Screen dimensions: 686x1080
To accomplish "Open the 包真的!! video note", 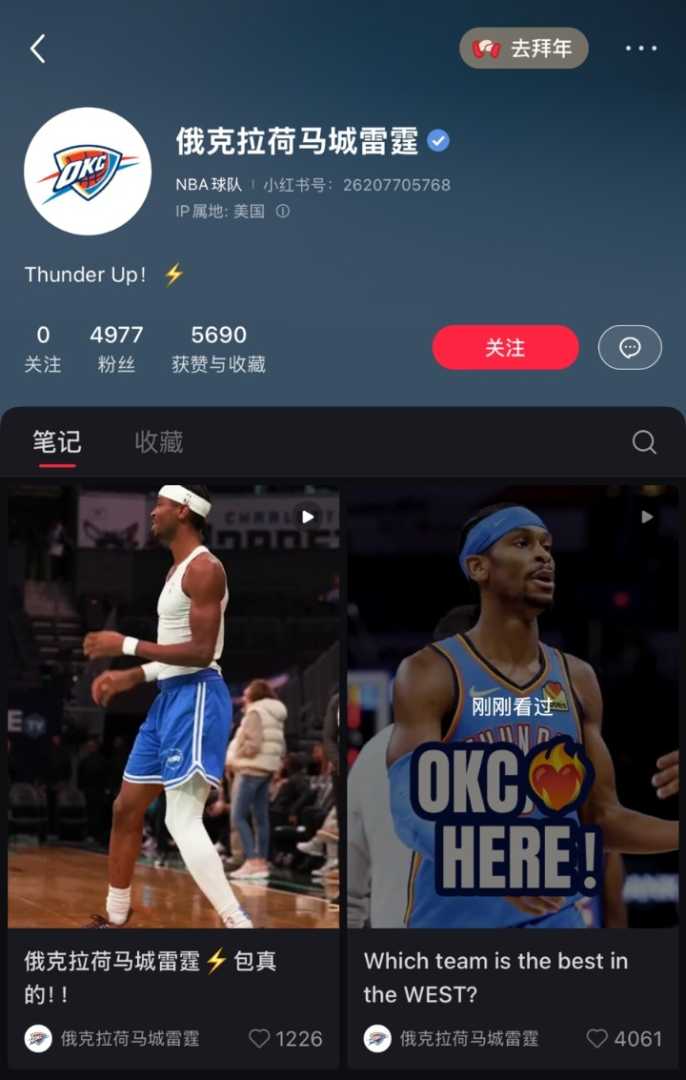I will point(173,705).
